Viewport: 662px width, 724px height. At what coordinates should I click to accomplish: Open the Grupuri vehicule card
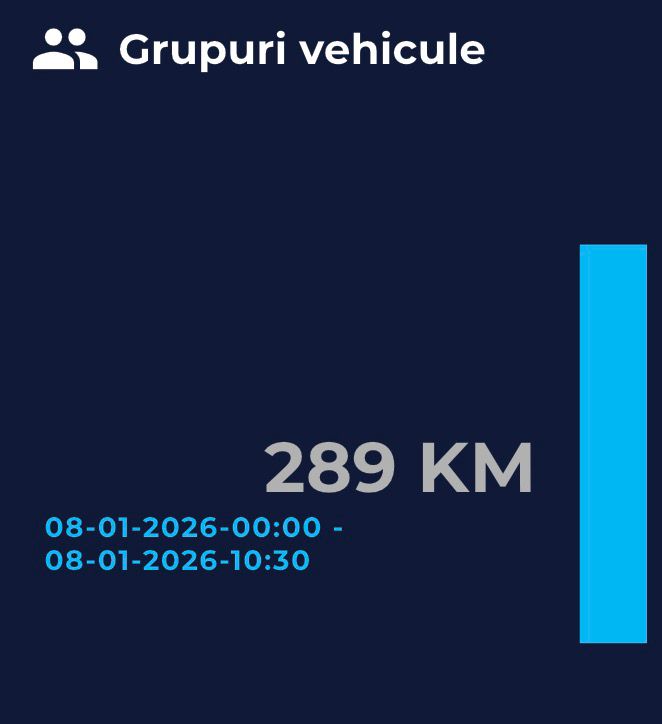[x=301, y=50]
